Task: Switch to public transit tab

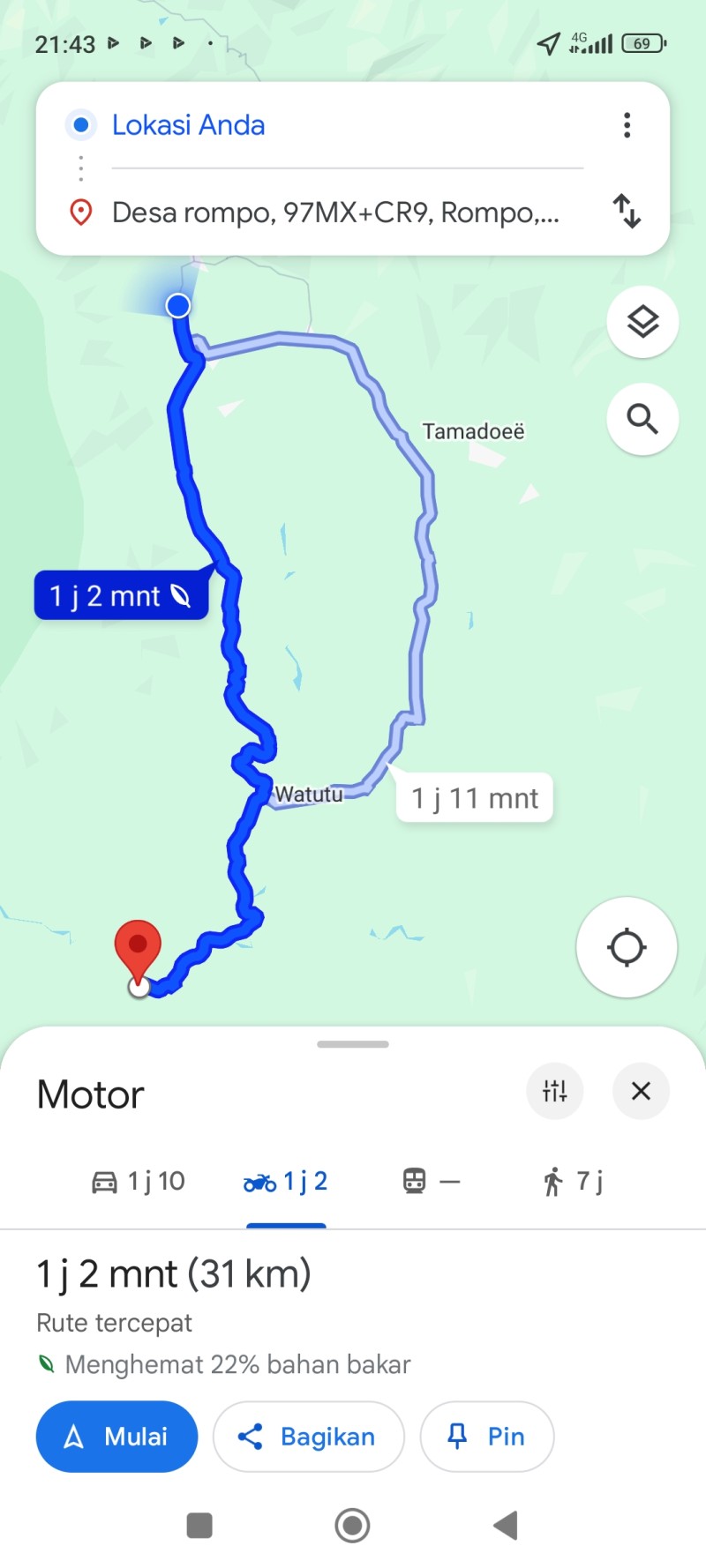Action: pyautogui.click(x=432, y=1181)
